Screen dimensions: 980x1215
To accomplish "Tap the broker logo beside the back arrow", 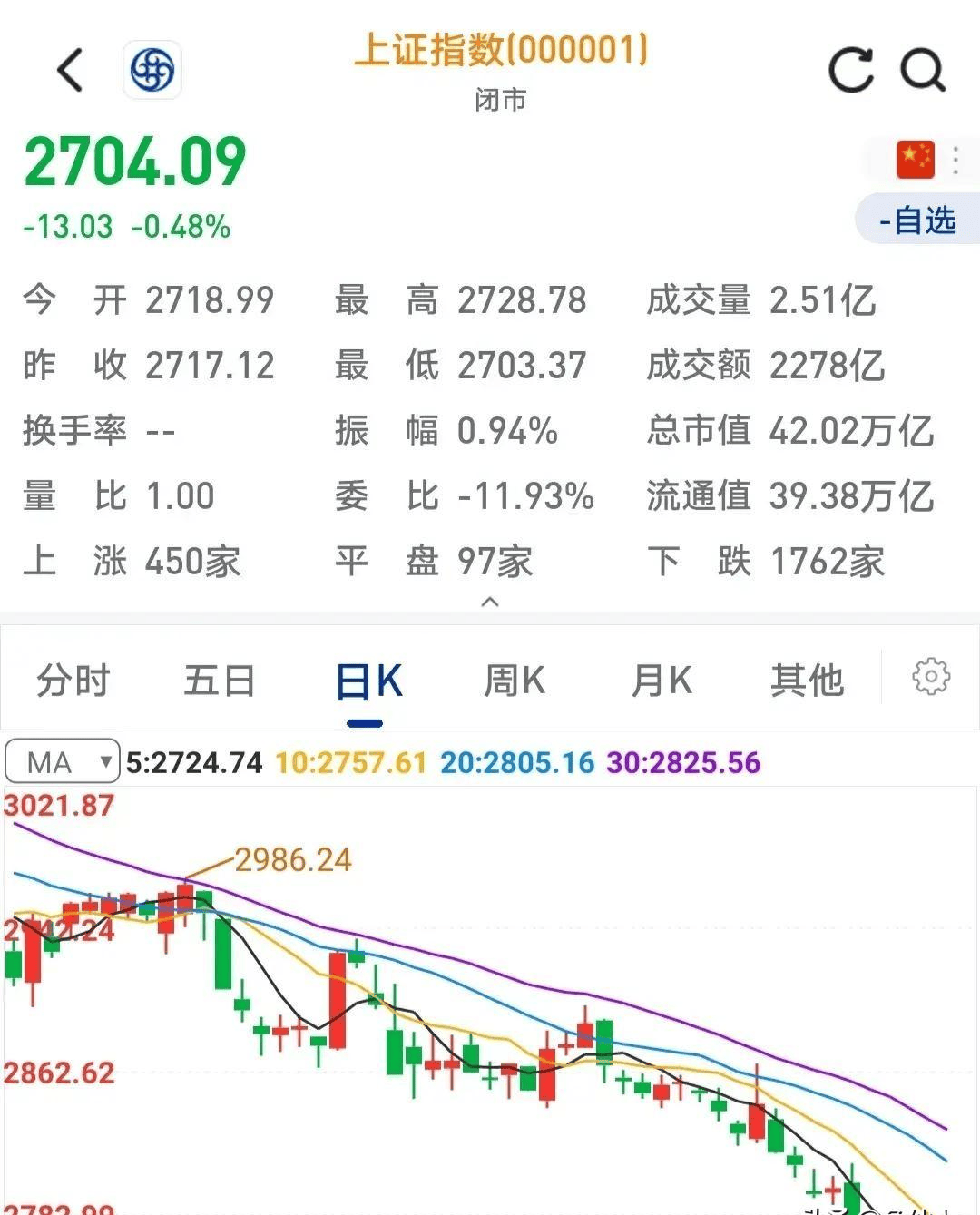I will (152, 70).
